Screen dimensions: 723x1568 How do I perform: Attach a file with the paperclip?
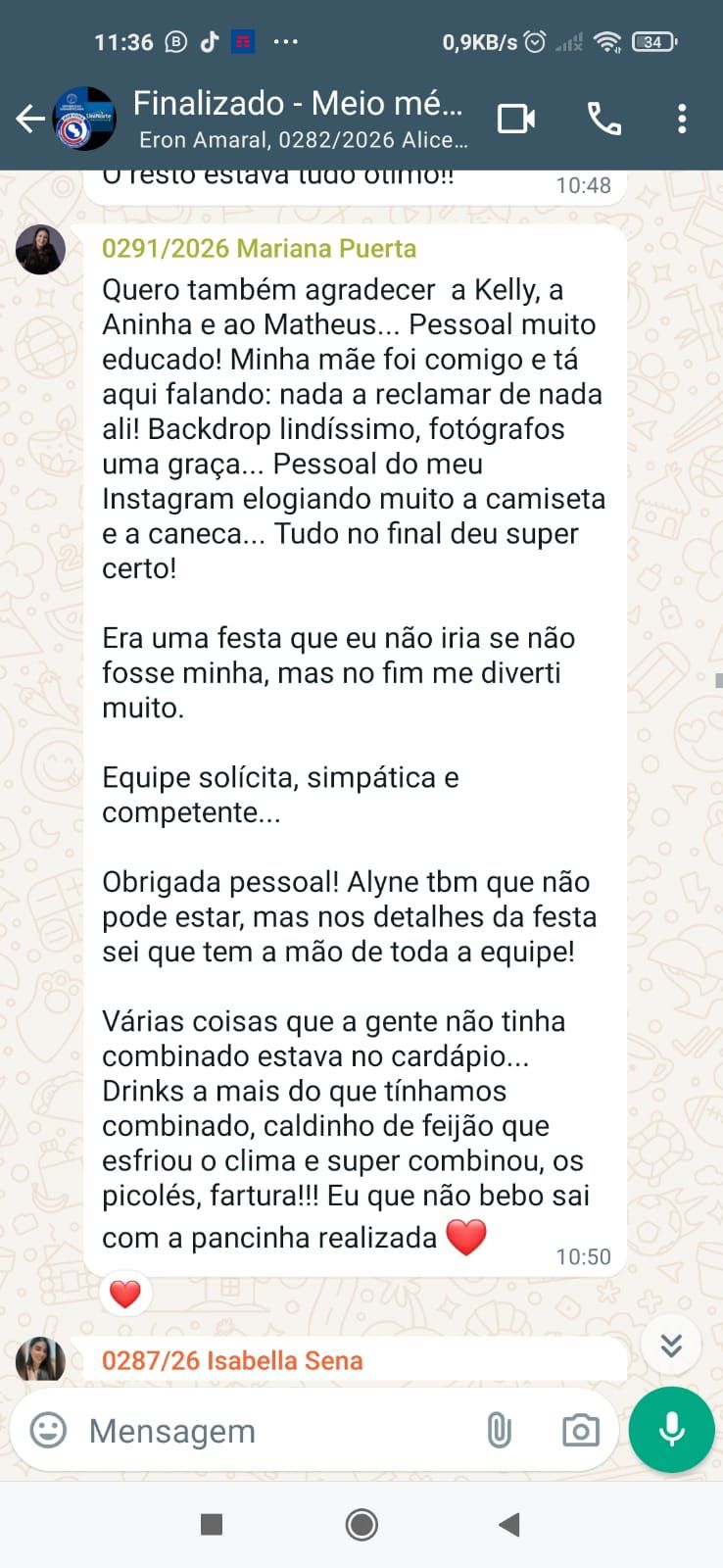click(499, 1431)
